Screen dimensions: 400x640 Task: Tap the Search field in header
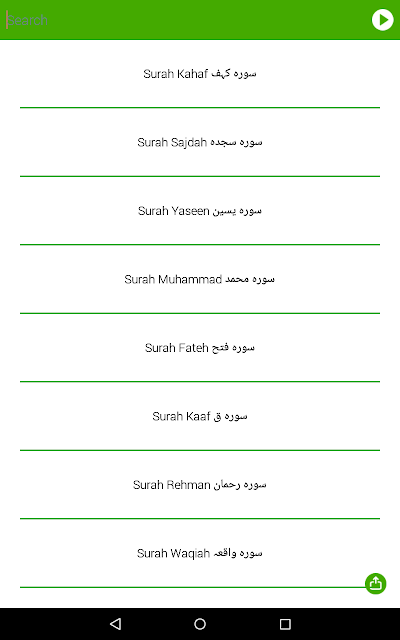tap(186, 20)
